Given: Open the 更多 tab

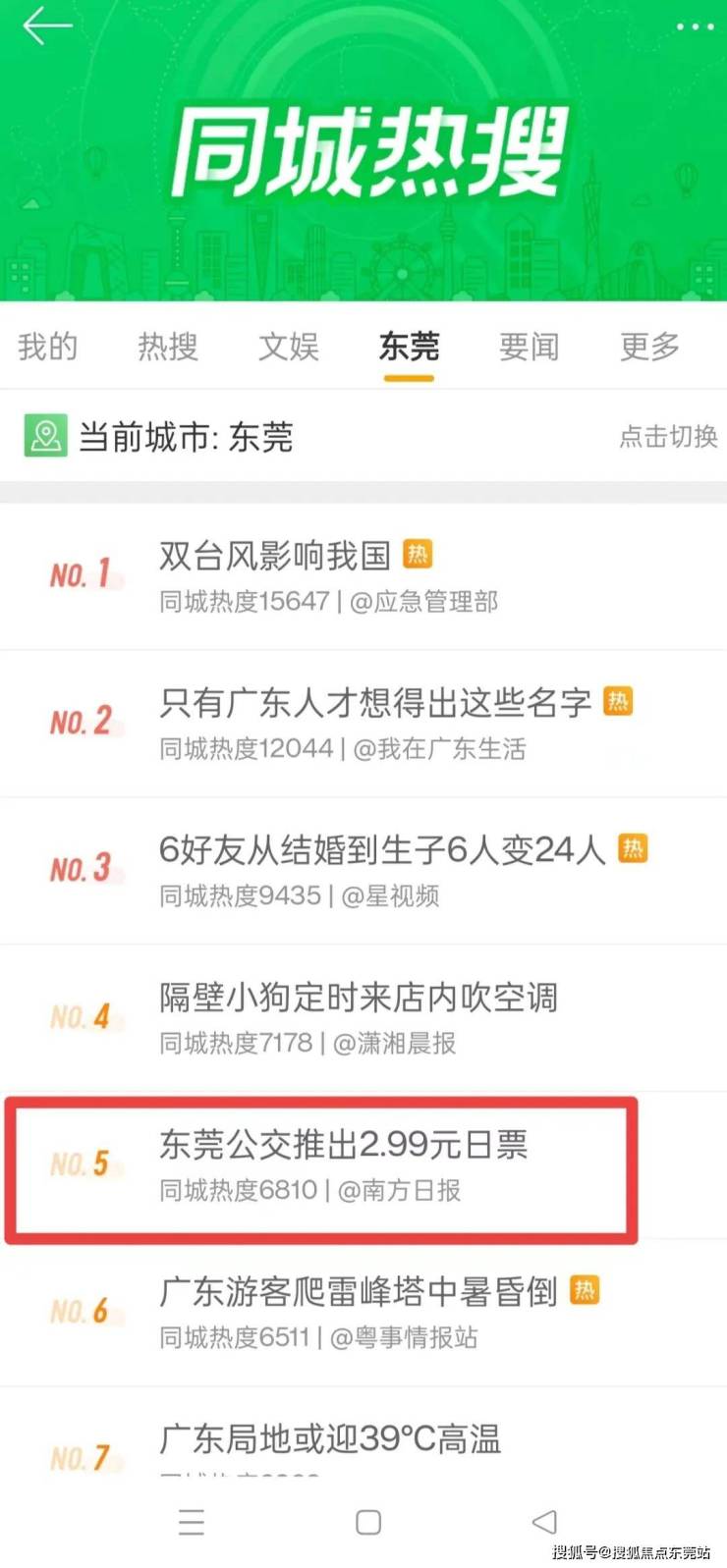Looking at the screenshot, I should pos(649,347).
